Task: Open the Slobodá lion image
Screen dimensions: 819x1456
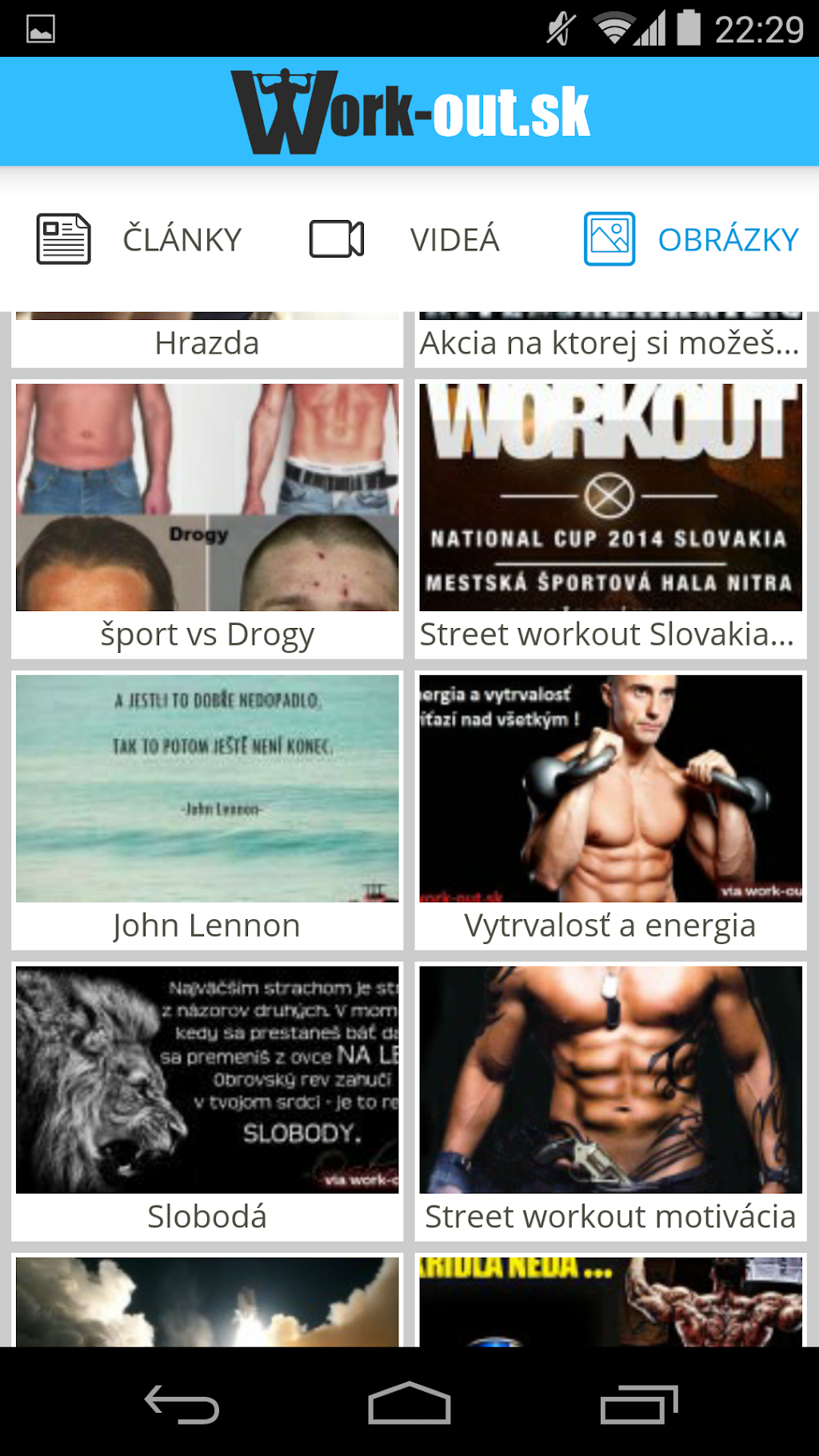Action: (x=207, y=1101)
